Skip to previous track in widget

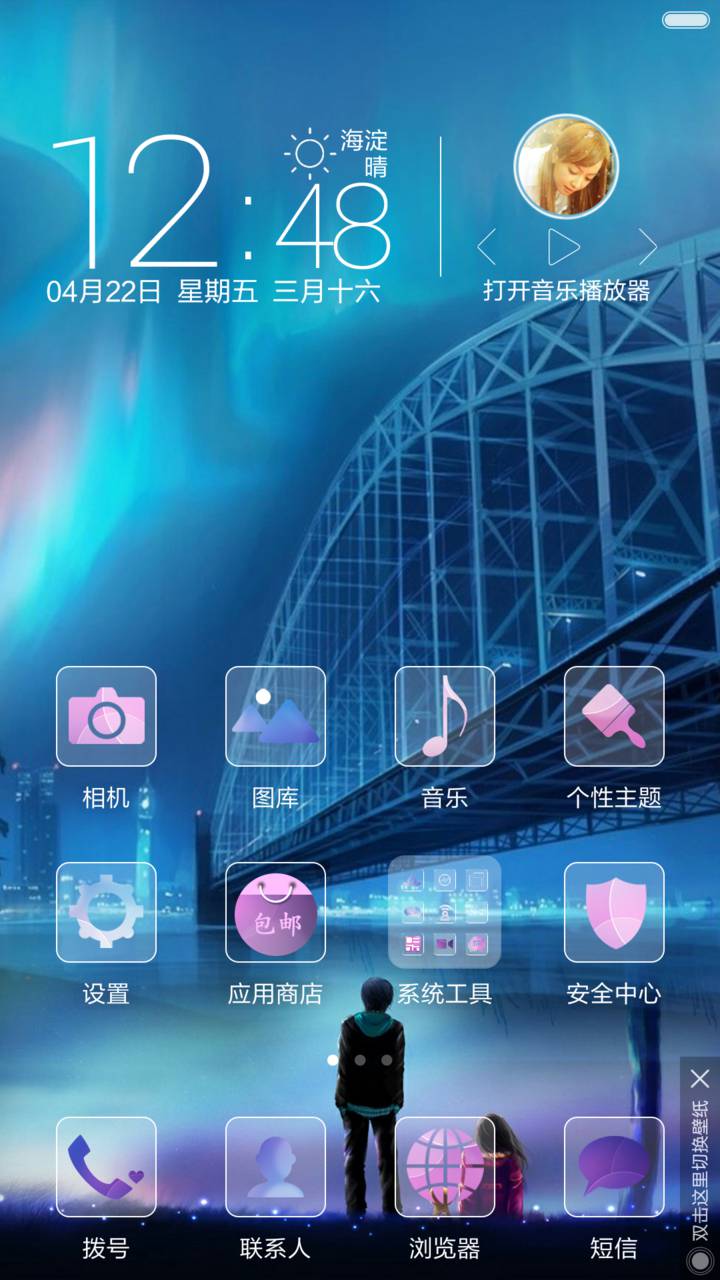[487, 246]
